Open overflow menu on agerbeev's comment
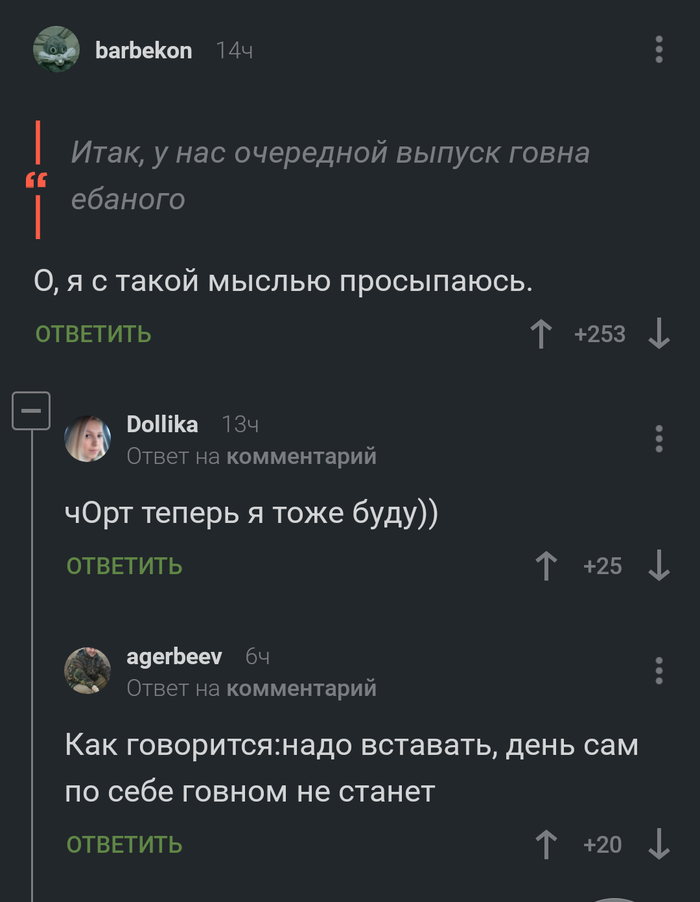 (658, 671)
